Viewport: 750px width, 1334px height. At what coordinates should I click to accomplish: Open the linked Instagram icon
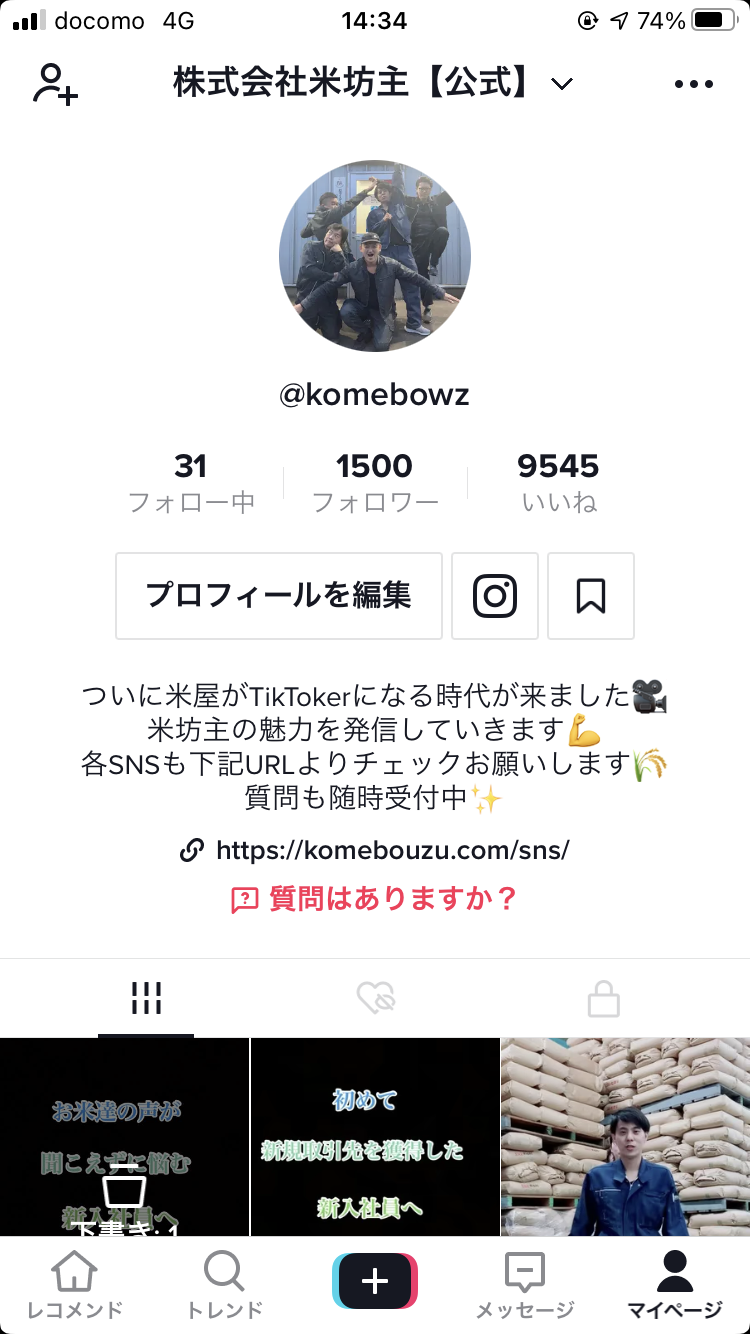(x=495, y=596)
